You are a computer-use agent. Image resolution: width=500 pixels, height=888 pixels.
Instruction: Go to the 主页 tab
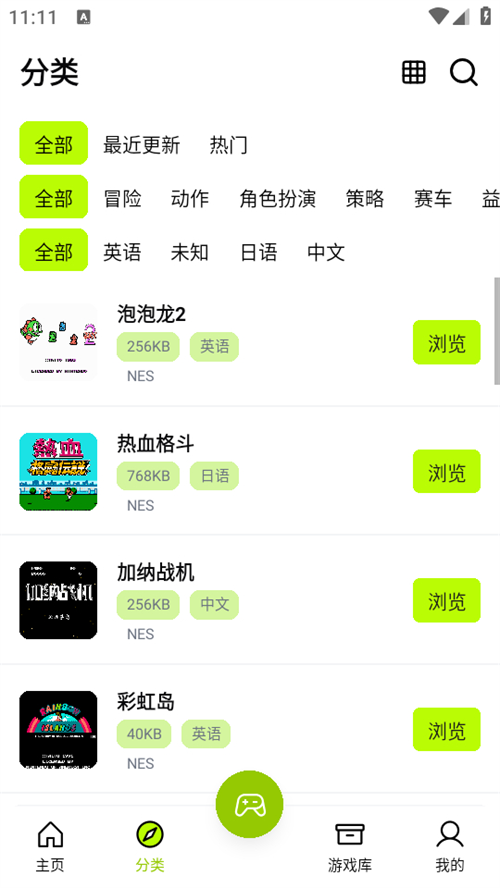pyautogui.click(x=50, y=846)
